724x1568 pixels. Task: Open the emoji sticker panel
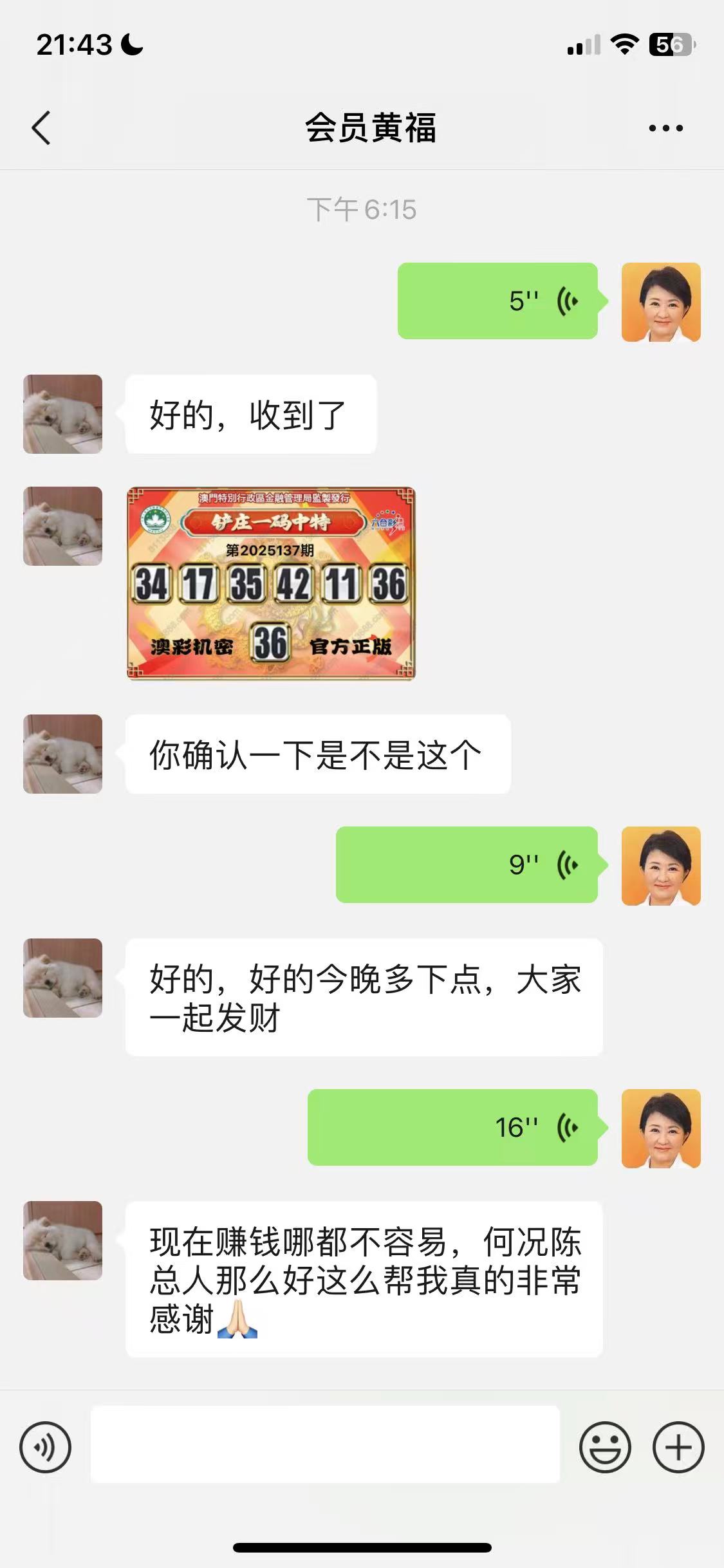click(x=605, y=1447)
